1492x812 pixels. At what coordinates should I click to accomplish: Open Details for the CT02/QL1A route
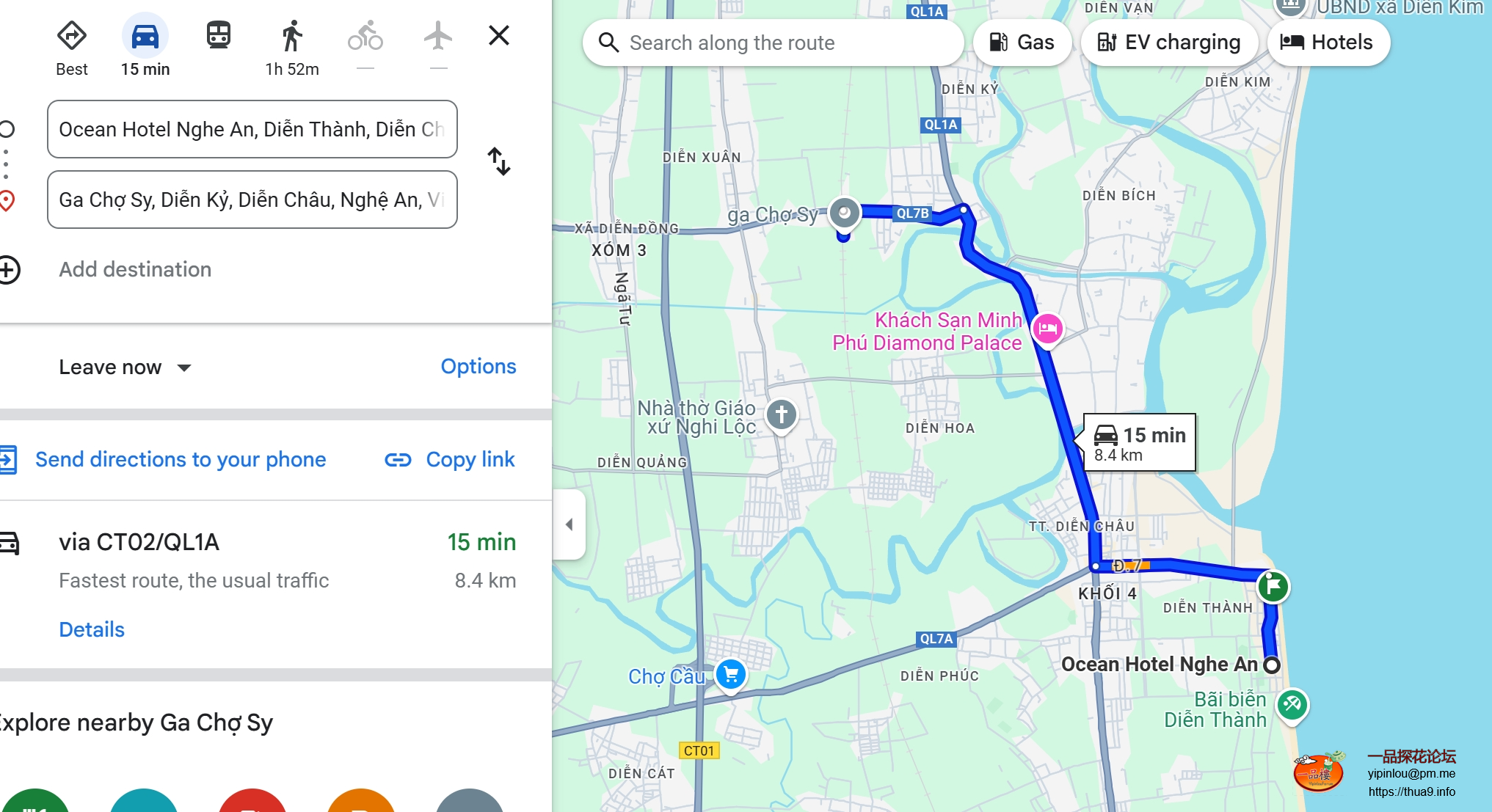pos(92,630)
